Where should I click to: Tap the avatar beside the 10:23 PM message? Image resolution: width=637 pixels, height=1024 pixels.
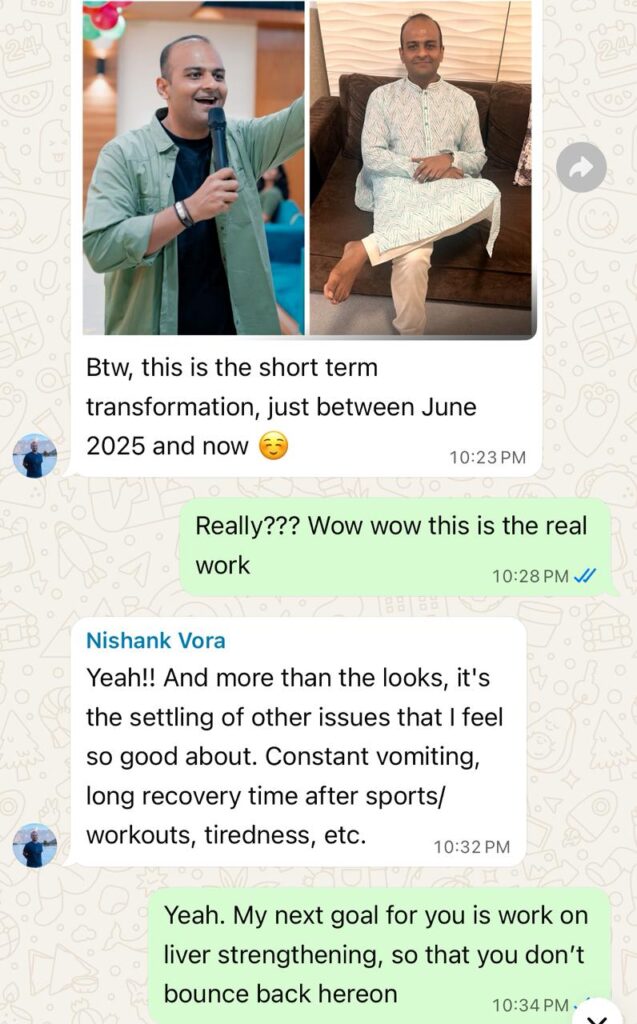[x=34, y=456]
